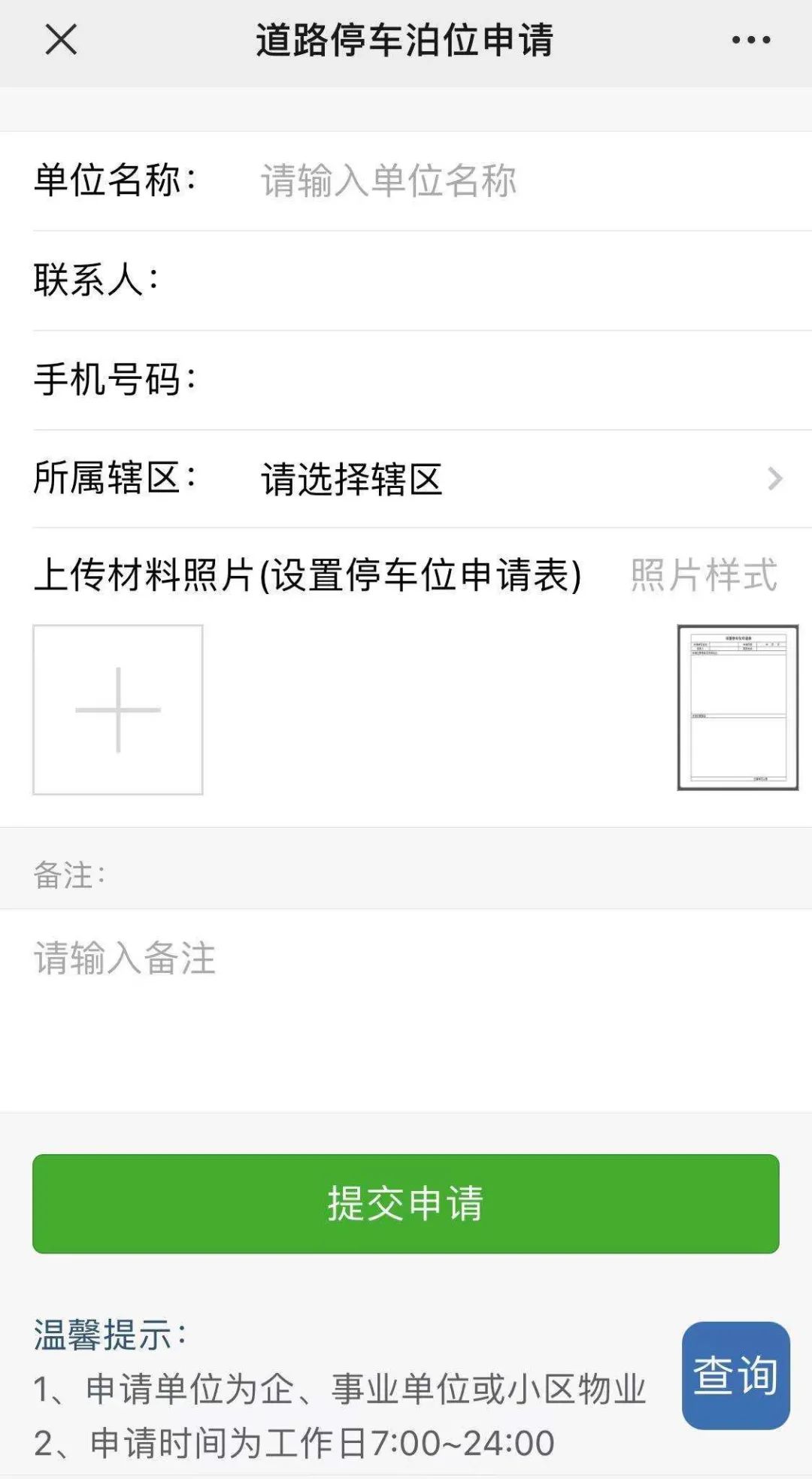812x1479 pixels.
Task: Tap the 请输入备注 remarks field
Action: click(x=406, y=993)
